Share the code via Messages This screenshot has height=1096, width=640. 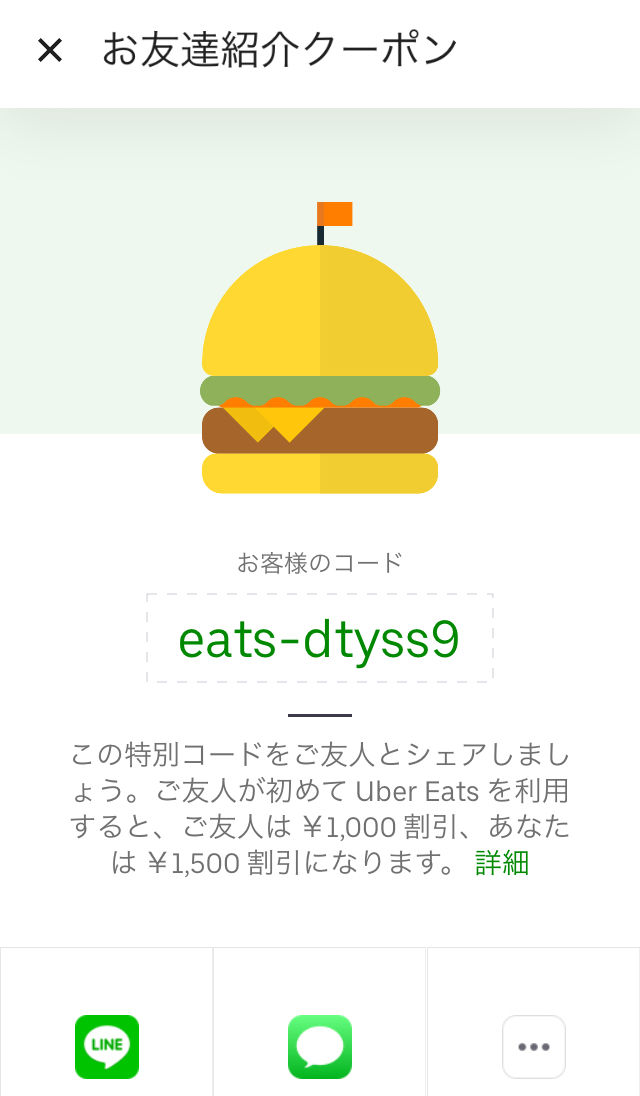(x=320, y=1046)
